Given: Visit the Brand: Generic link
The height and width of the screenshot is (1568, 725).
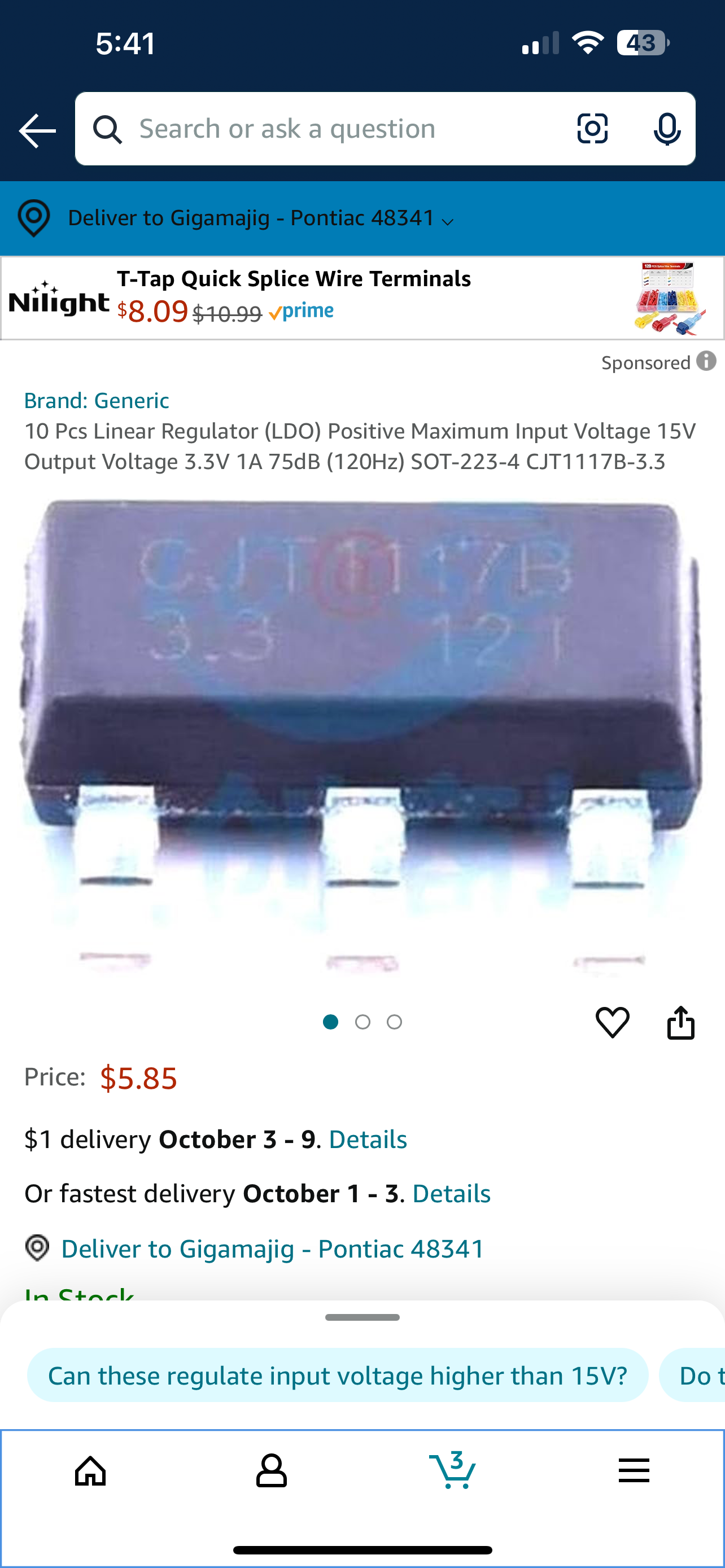Looking at the screenshot, I should point(97,401).
